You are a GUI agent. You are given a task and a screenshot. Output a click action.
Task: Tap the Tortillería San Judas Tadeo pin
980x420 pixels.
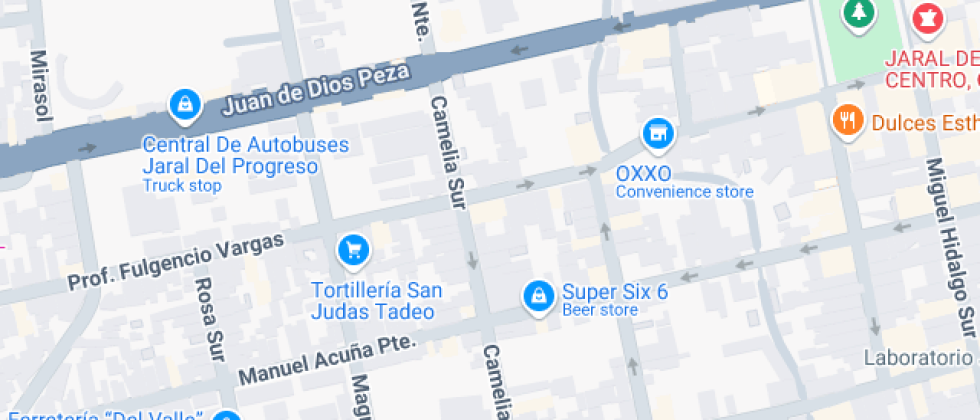pyautogui.click(x=352, y=250)
